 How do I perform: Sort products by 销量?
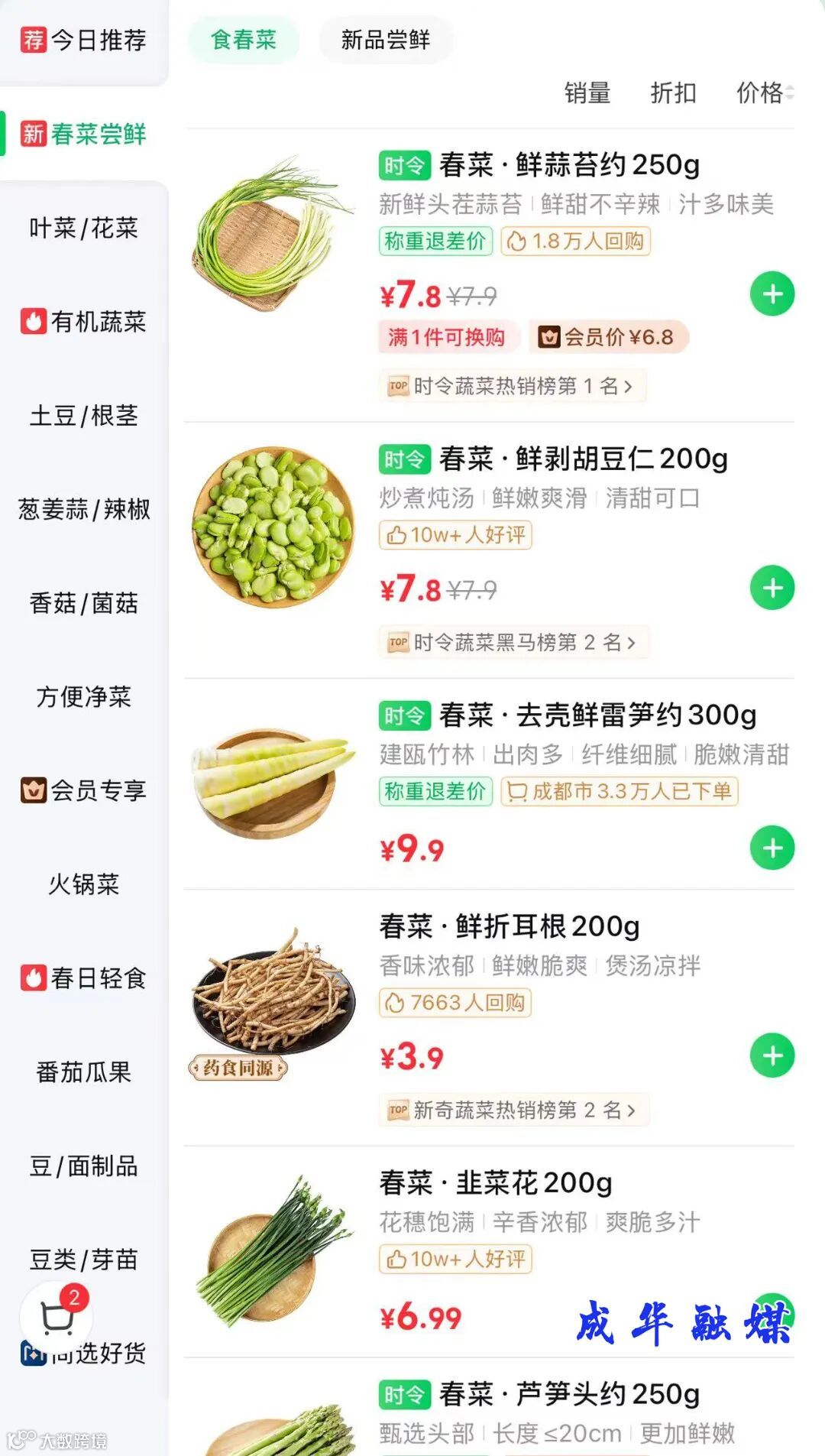tap(587, 93)
